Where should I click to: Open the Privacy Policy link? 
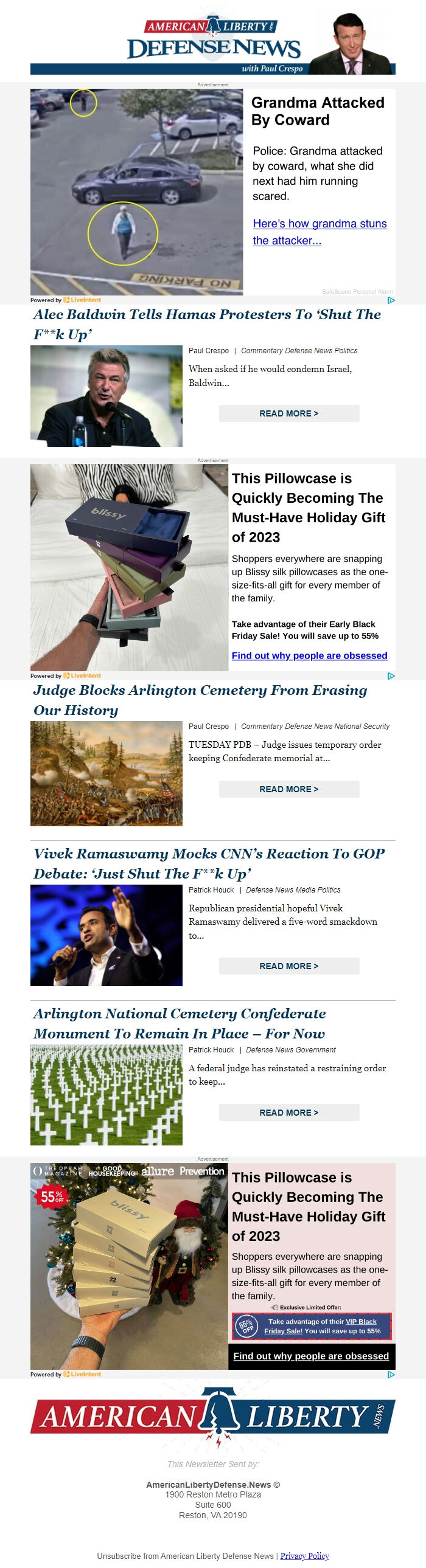(x=304, y=1555)
